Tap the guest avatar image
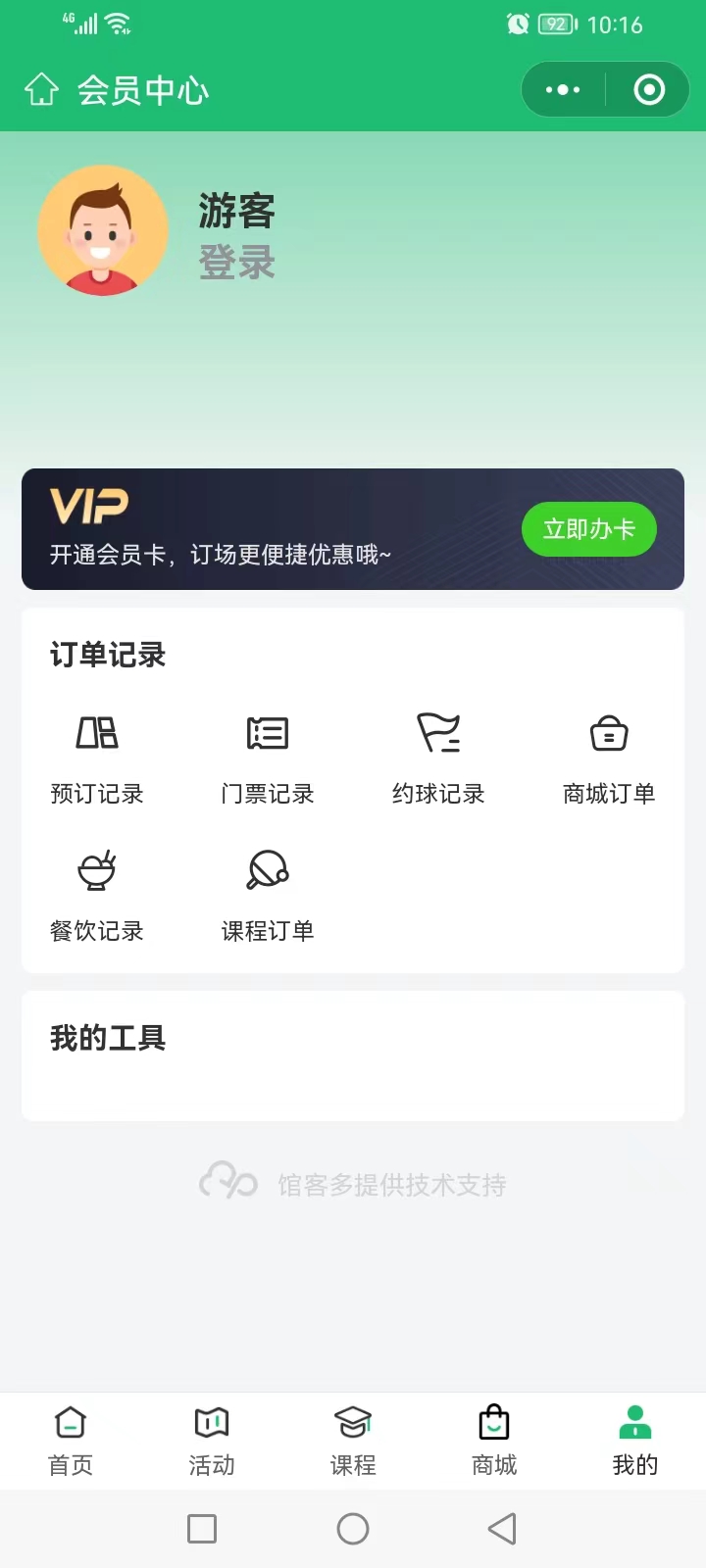The width and height of the screenshot is (706, 1568). 103,230
